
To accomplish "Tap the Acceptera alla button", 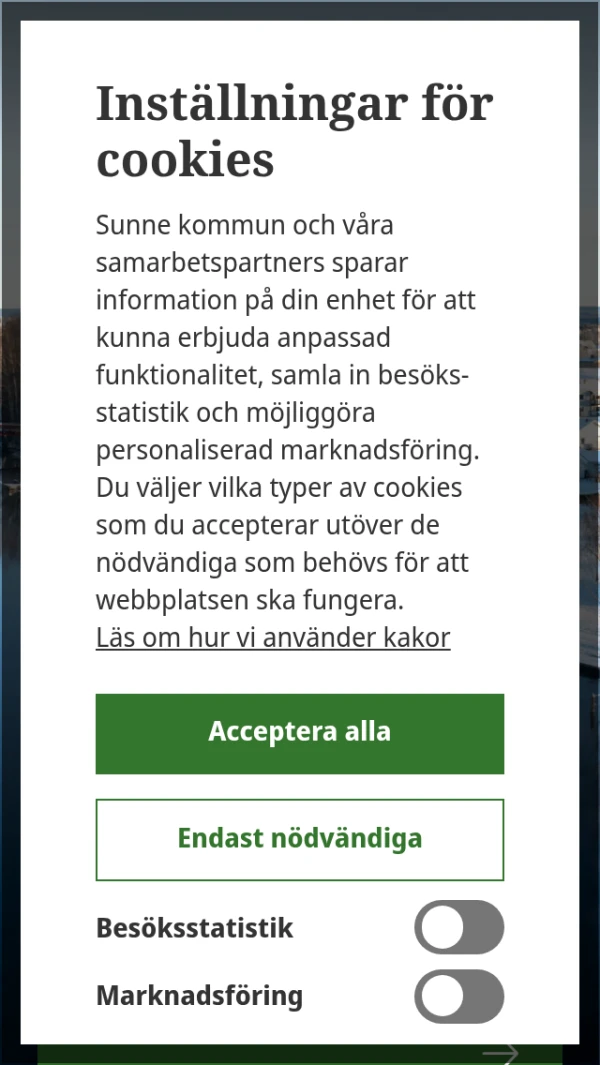I will (x=300, y=733).
